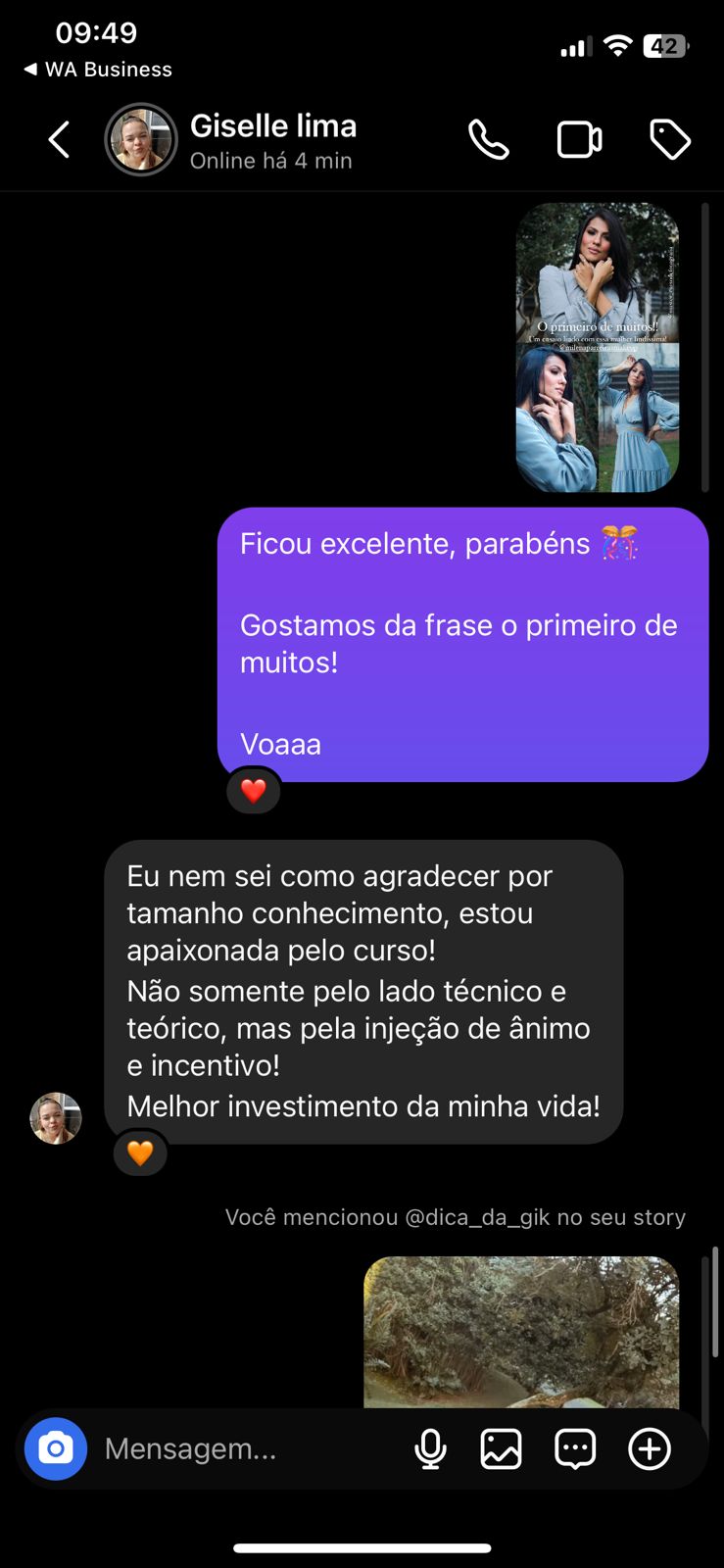Return to WA Business app
Image resolution: width=724 pixels, height=1568 pixels.
[x=98, y=70]
